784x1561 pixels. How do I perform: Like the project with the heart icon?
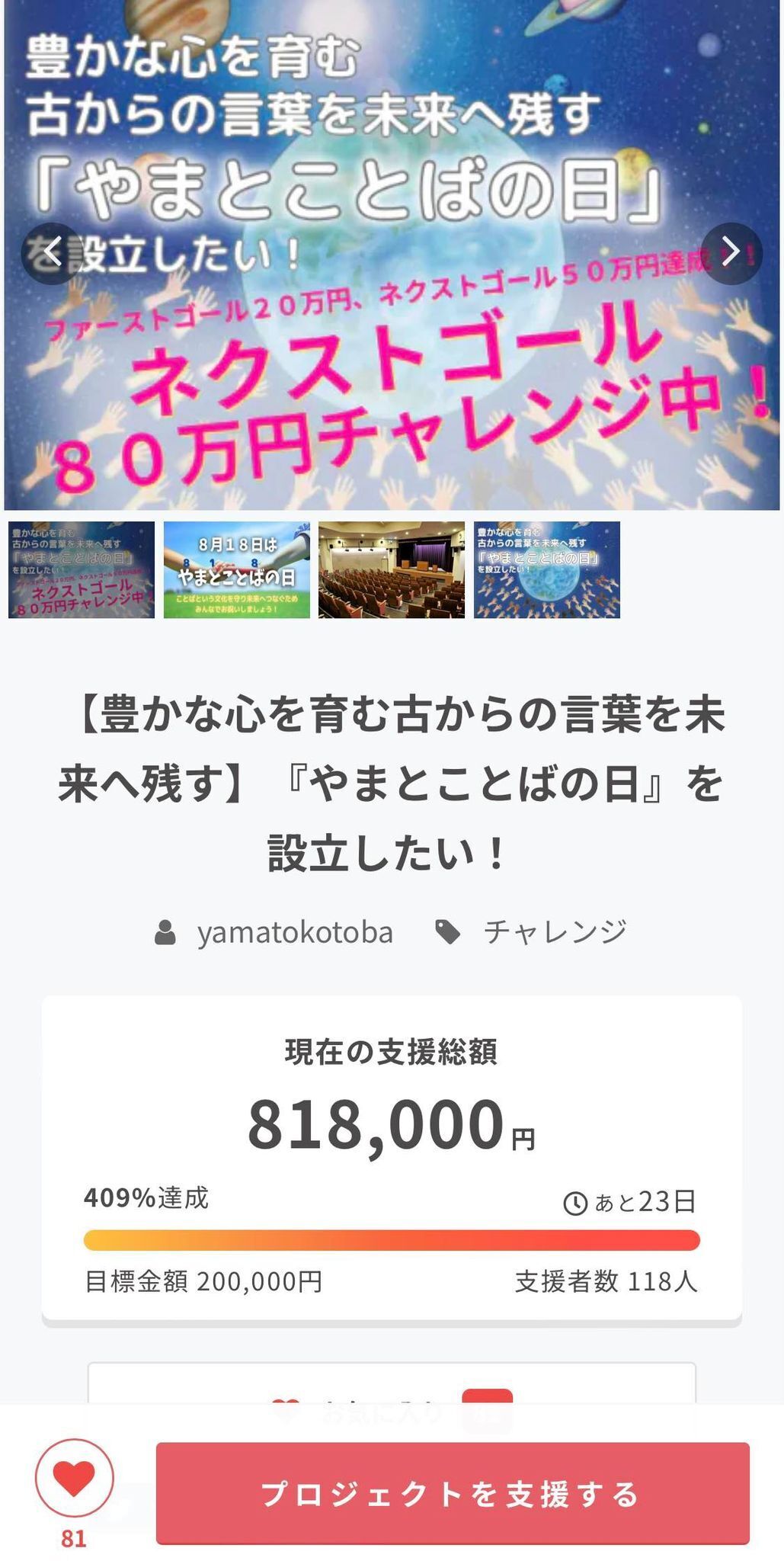point(74,1479)
